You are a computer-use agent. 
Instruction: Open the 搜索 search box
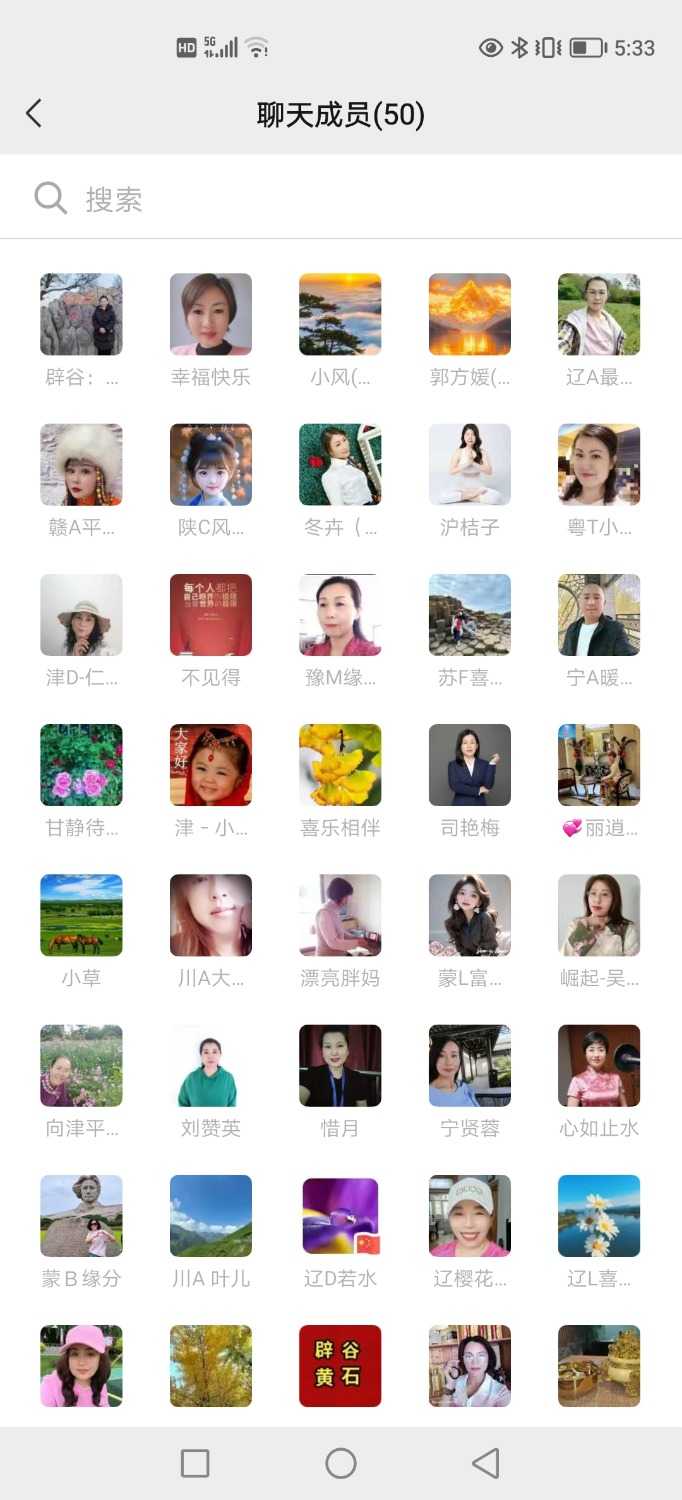pyautogui.click(x=340, y=199)
